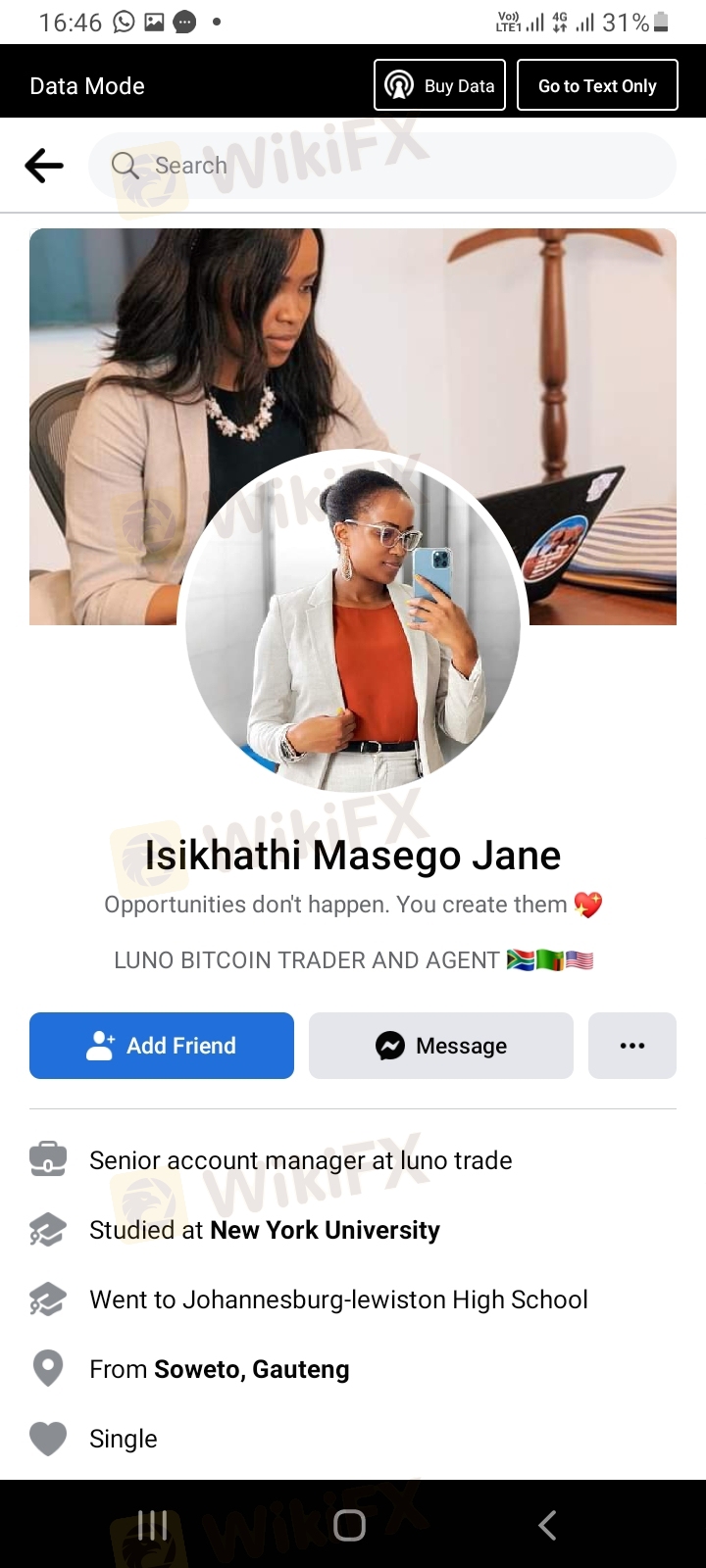
Task: View the circular profile picture
Action: point(353,621)
